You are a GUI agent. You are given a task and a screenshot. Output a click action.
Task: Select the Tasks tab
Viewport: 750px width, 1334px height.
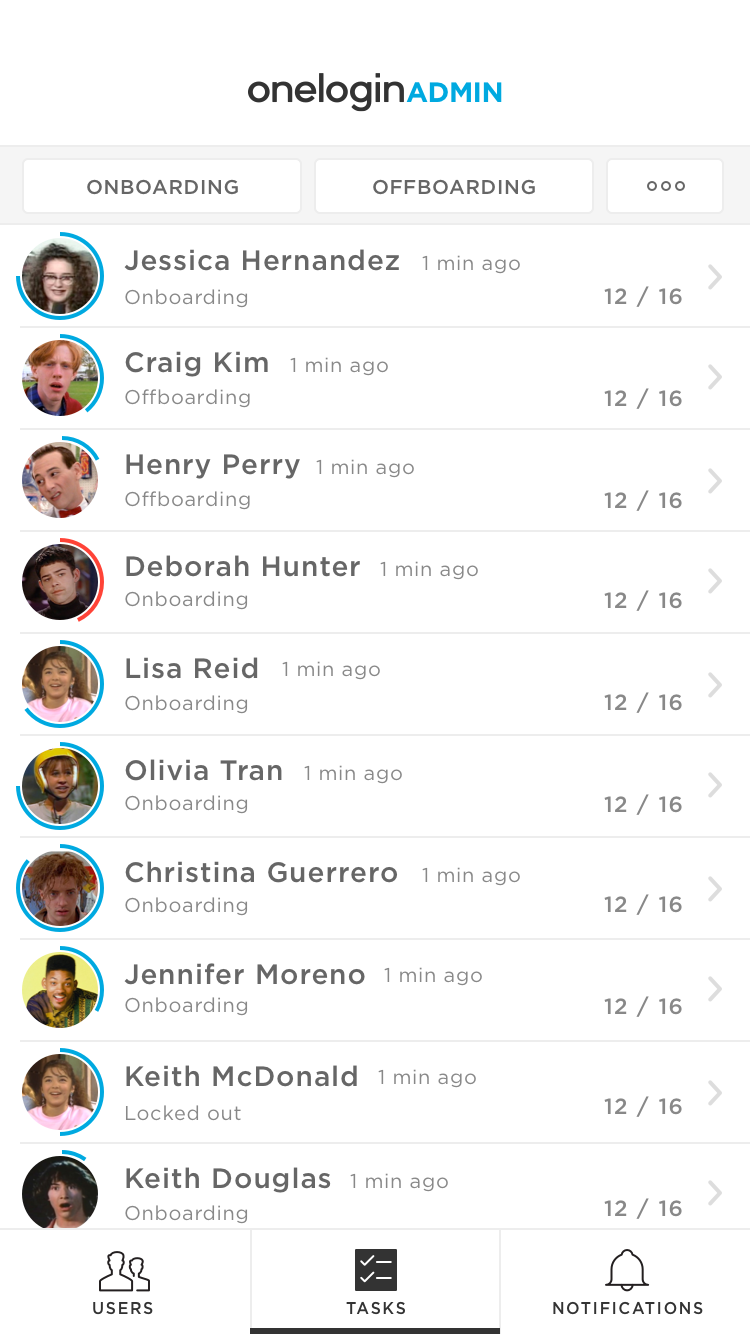pyautogui.click(x=375, y=1282)
